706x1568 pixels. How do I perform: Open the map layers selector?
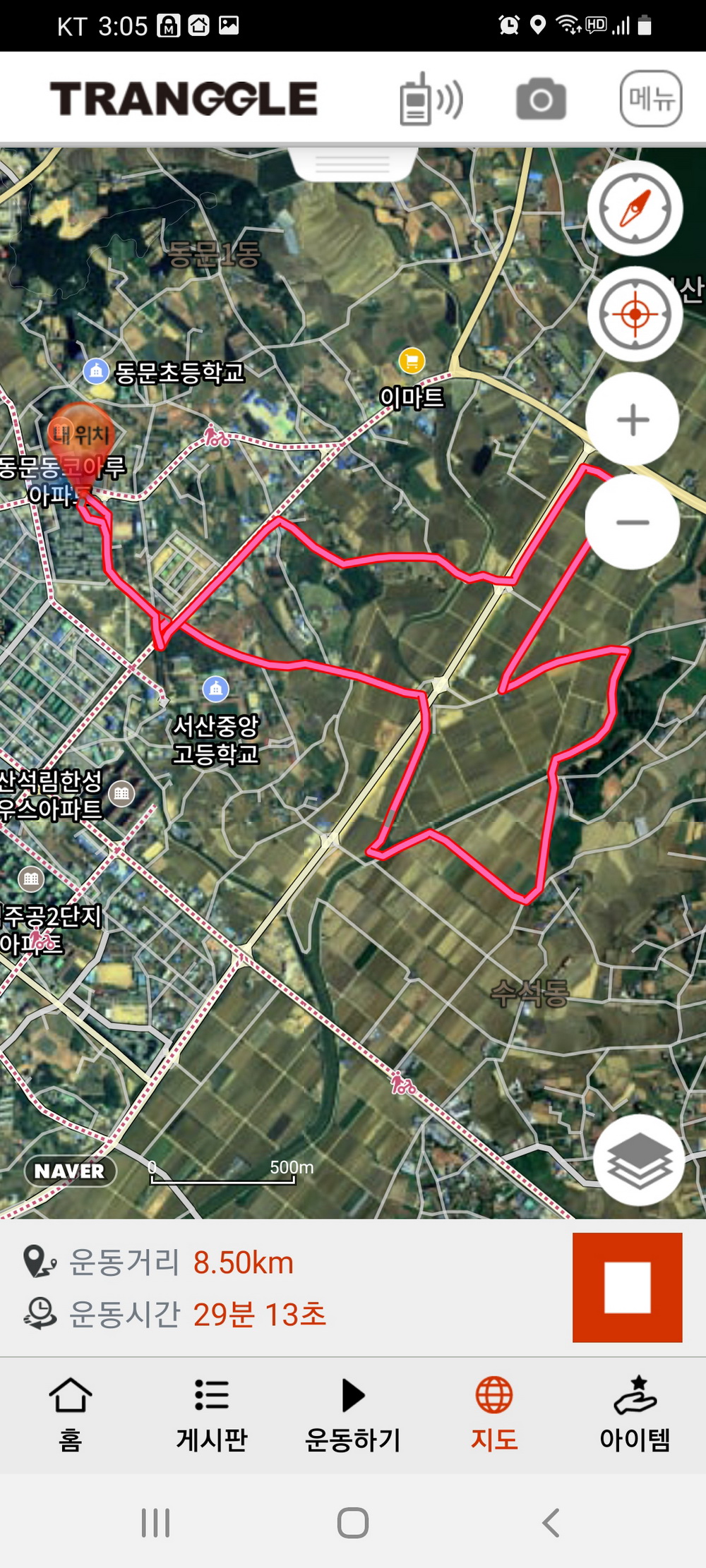pos(638,1160)
